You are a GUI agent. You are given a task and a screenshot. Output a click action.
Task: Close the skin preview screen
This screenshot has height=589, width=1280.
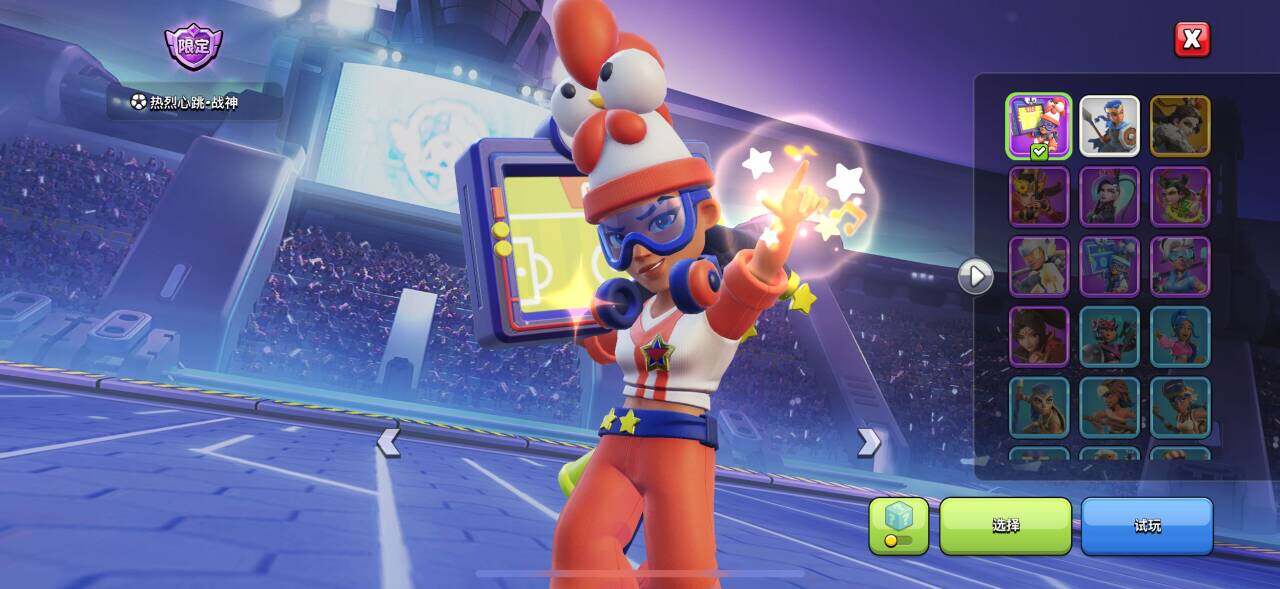click(x=1191, y=40)
